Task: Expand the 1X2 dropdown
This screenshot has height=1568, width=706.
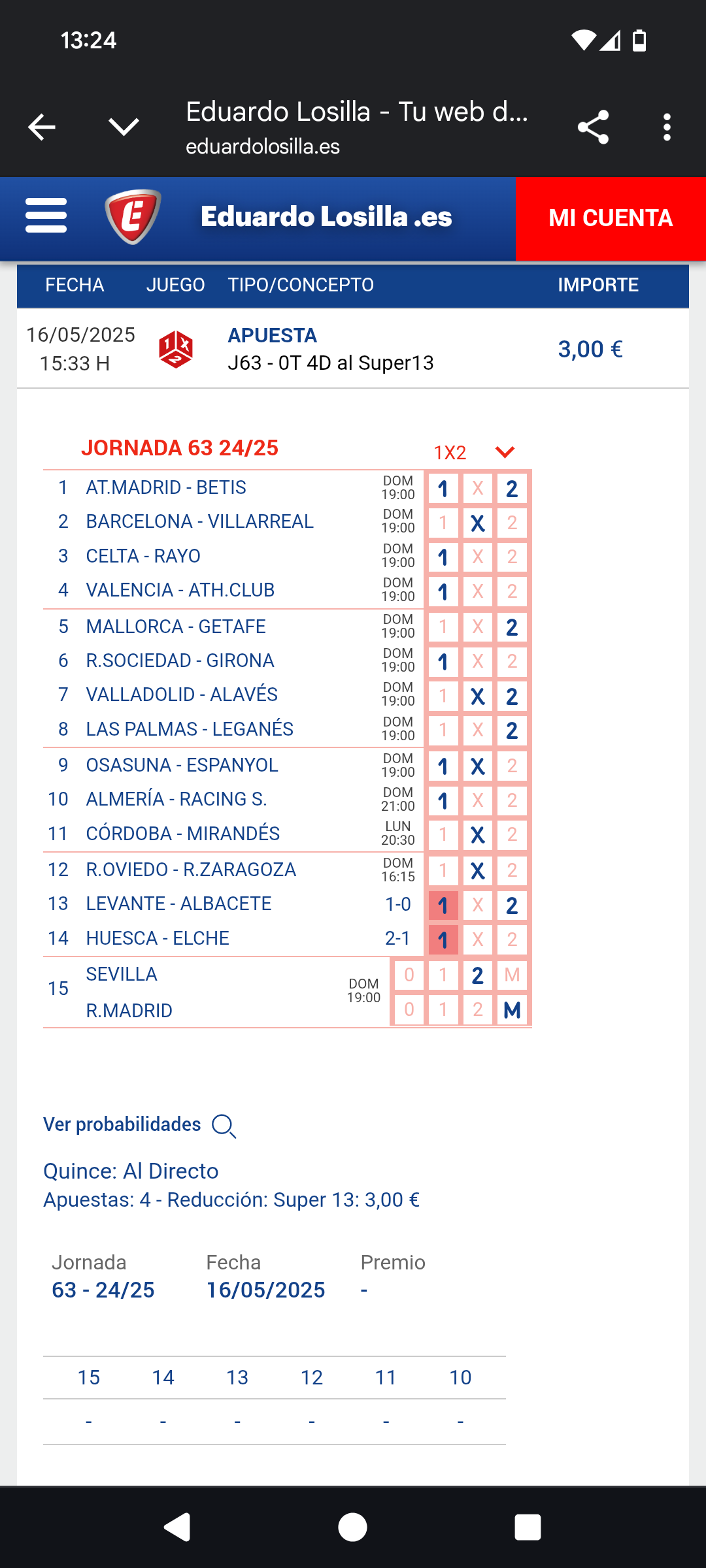Action: [x=504, y=452]
